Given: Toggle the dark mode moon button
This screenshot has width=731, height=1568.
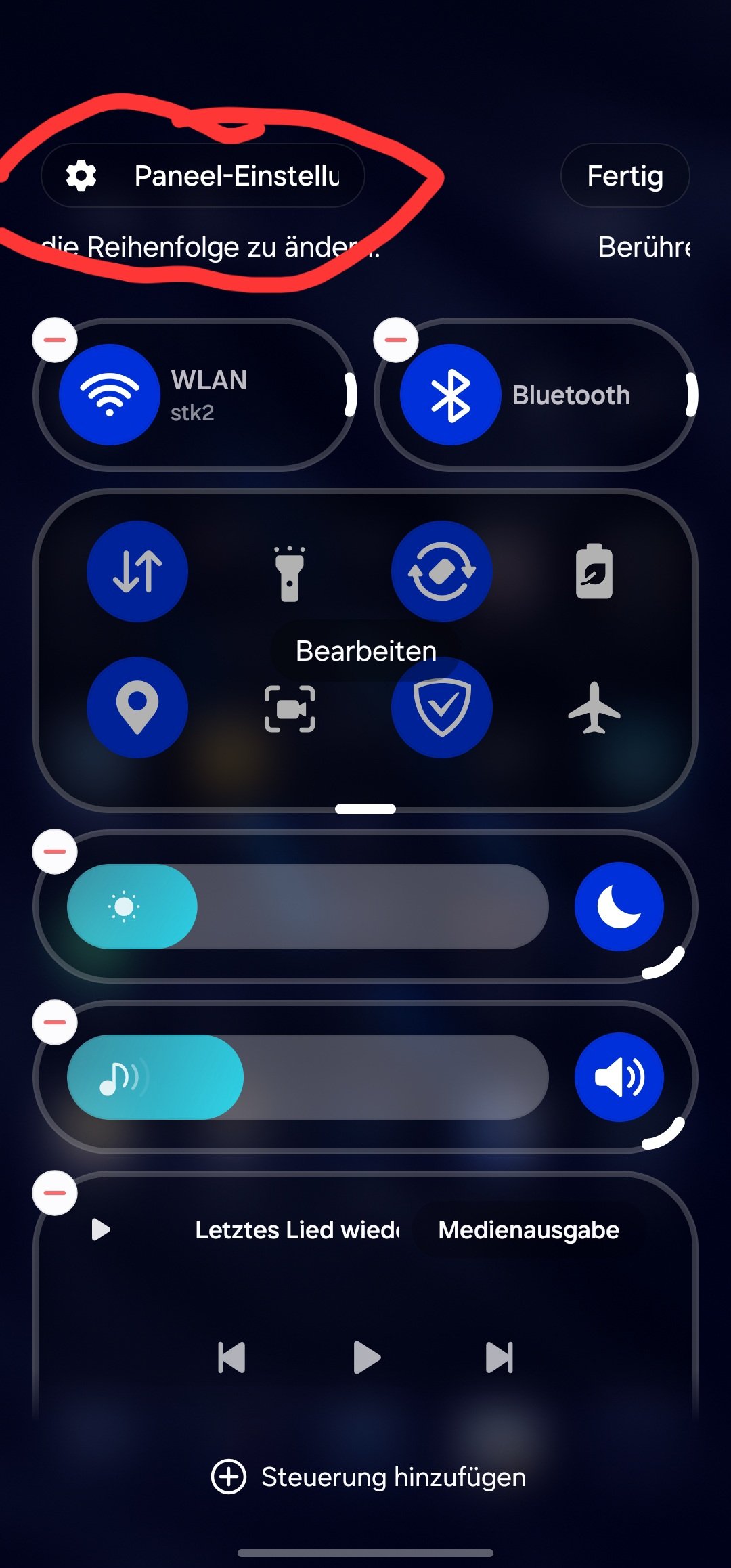Looking at the screenshot, I should point(619,907).
